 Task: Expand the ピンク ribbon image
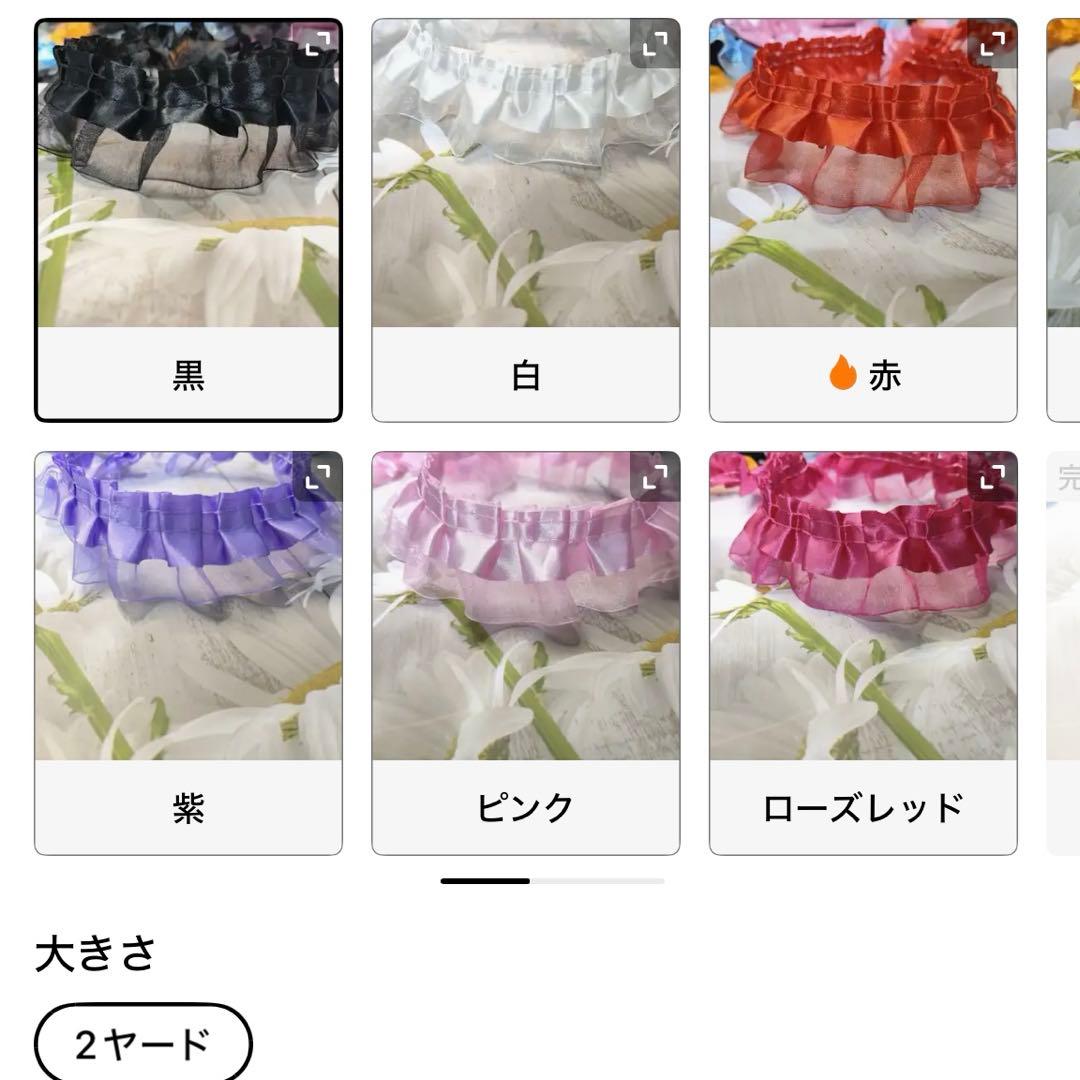click(x=655, y=476)
